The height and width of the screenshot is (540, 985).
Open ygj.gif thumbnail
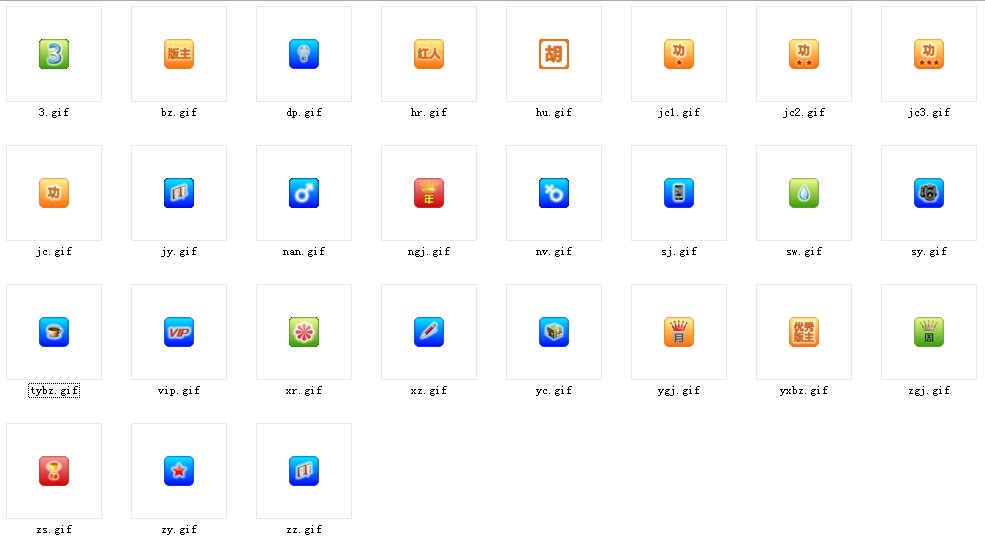(679, 332)
